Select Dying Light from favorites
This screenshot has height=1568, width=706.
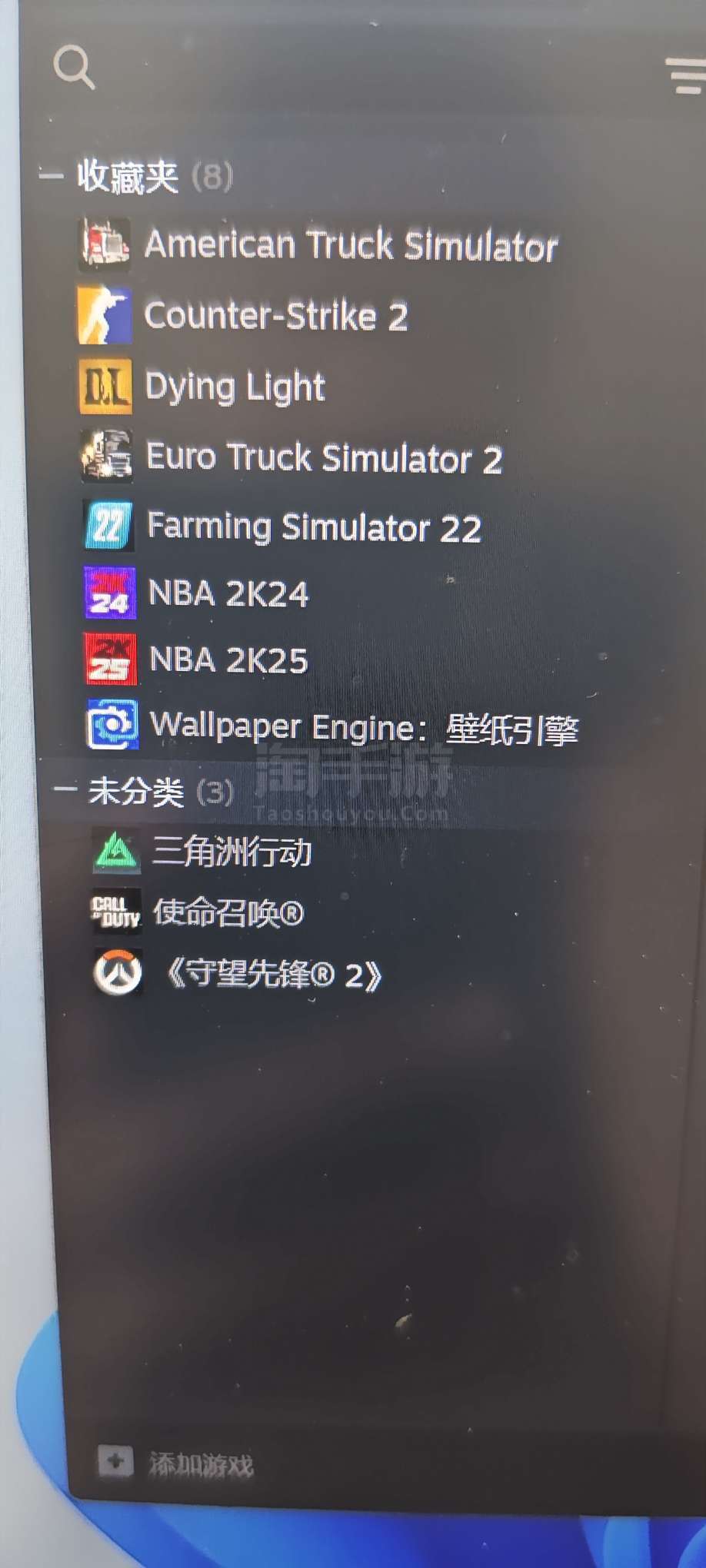tap(202, 386)
